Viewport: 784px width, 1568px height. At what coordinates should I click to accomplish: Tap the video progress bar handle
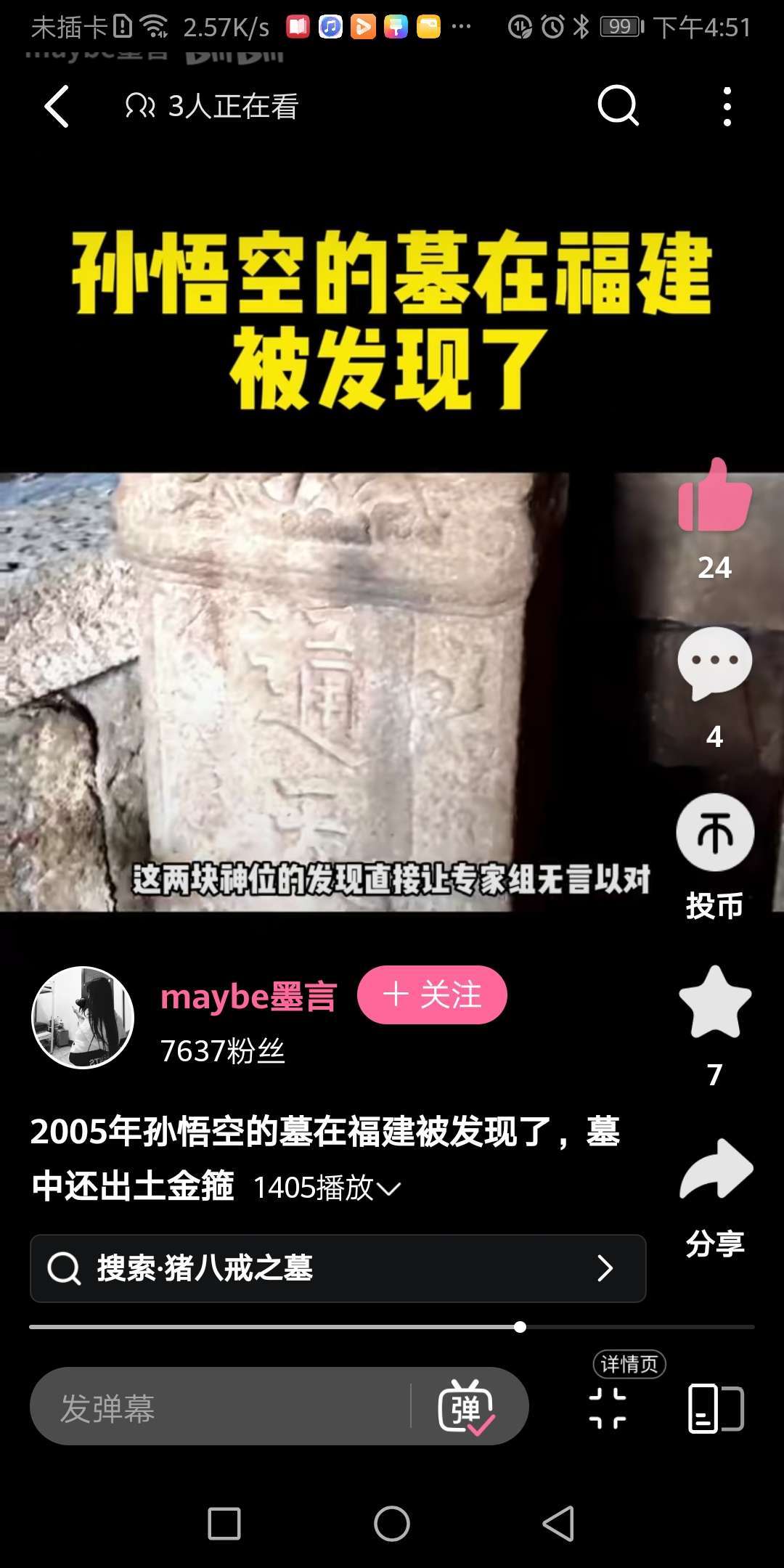(520, 1327)
